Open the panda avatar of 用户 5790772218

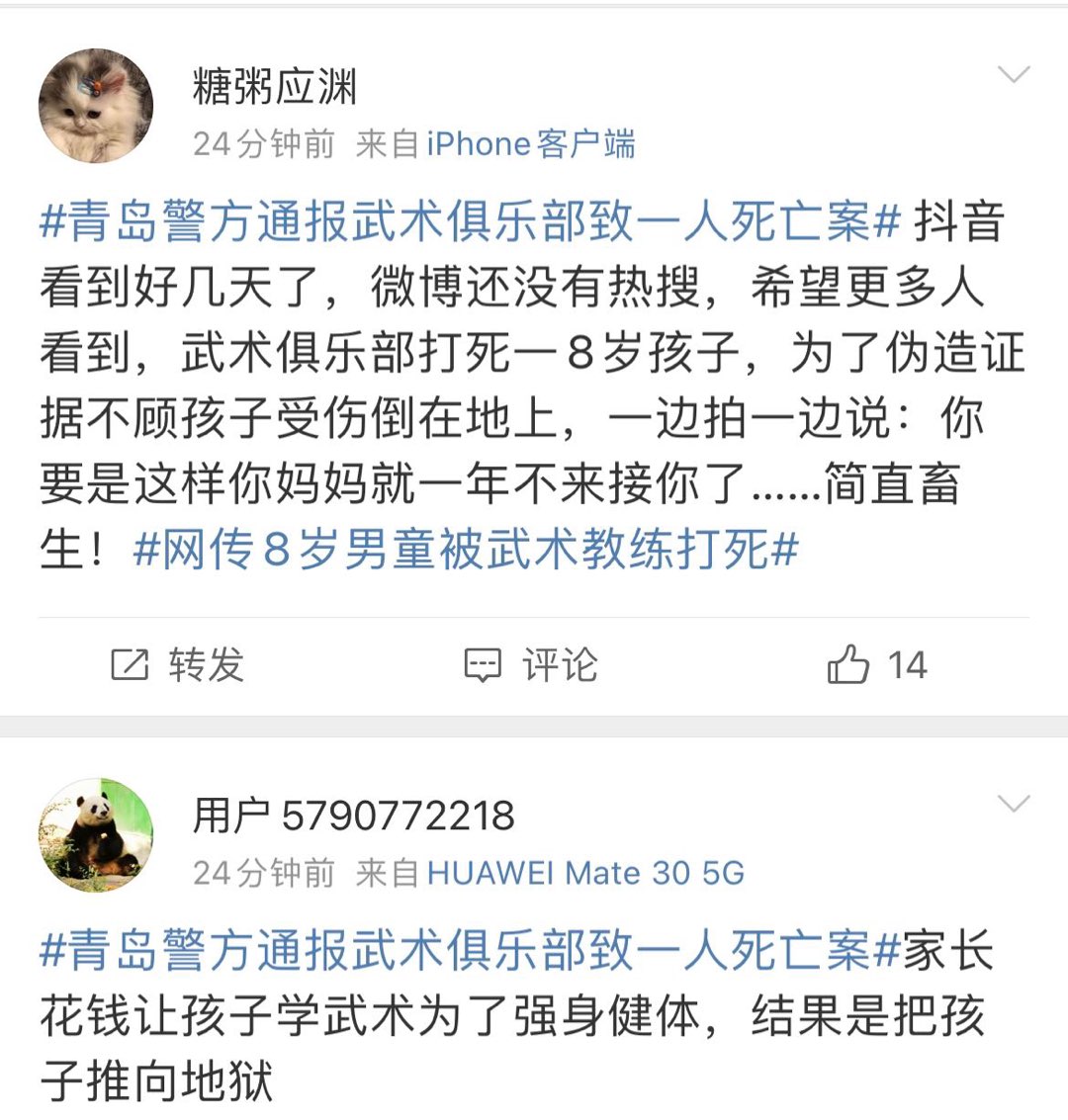tap(96, 835)
